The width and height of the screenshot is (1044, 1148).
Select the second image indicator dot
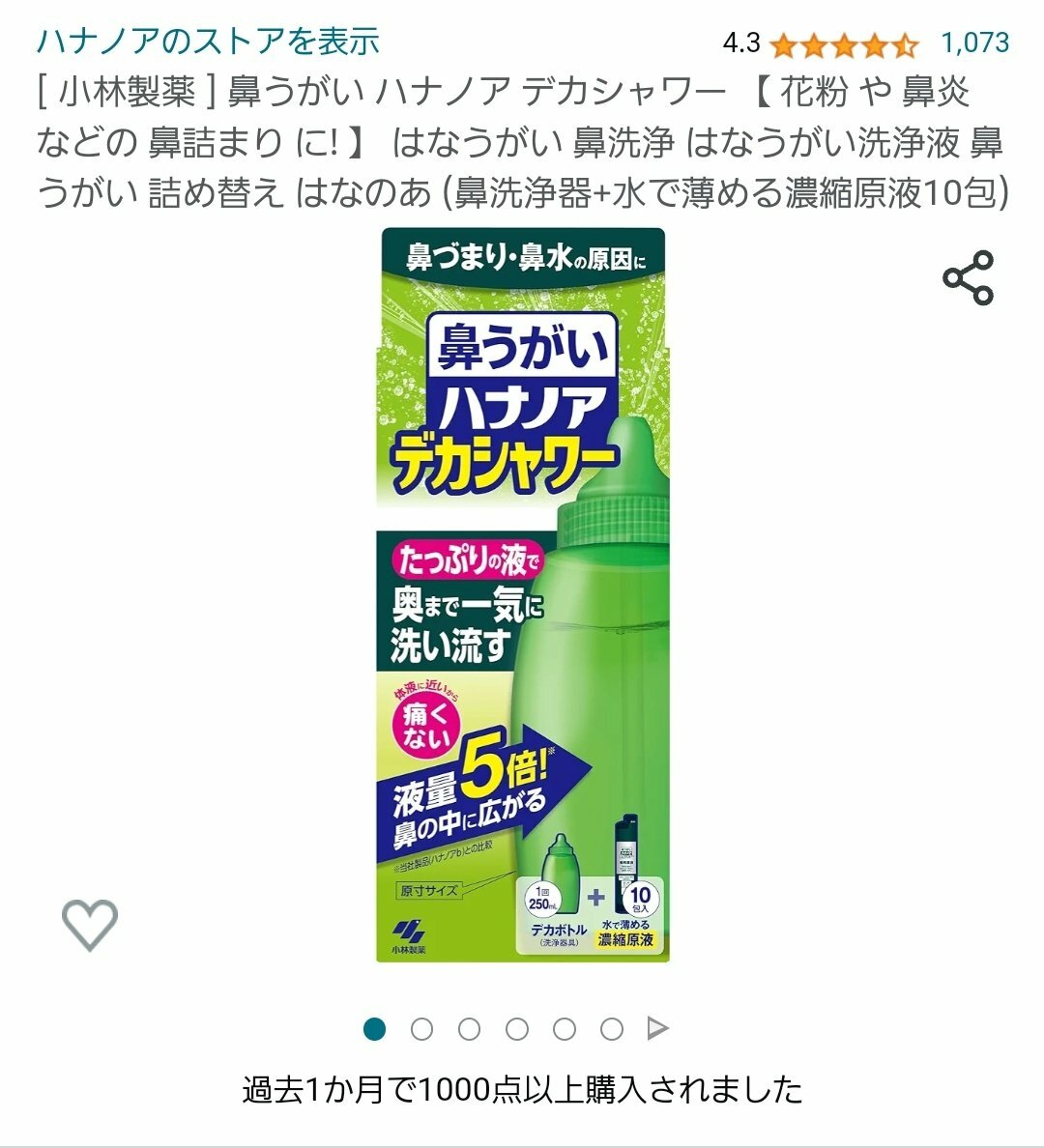[x=421, y=1029]
